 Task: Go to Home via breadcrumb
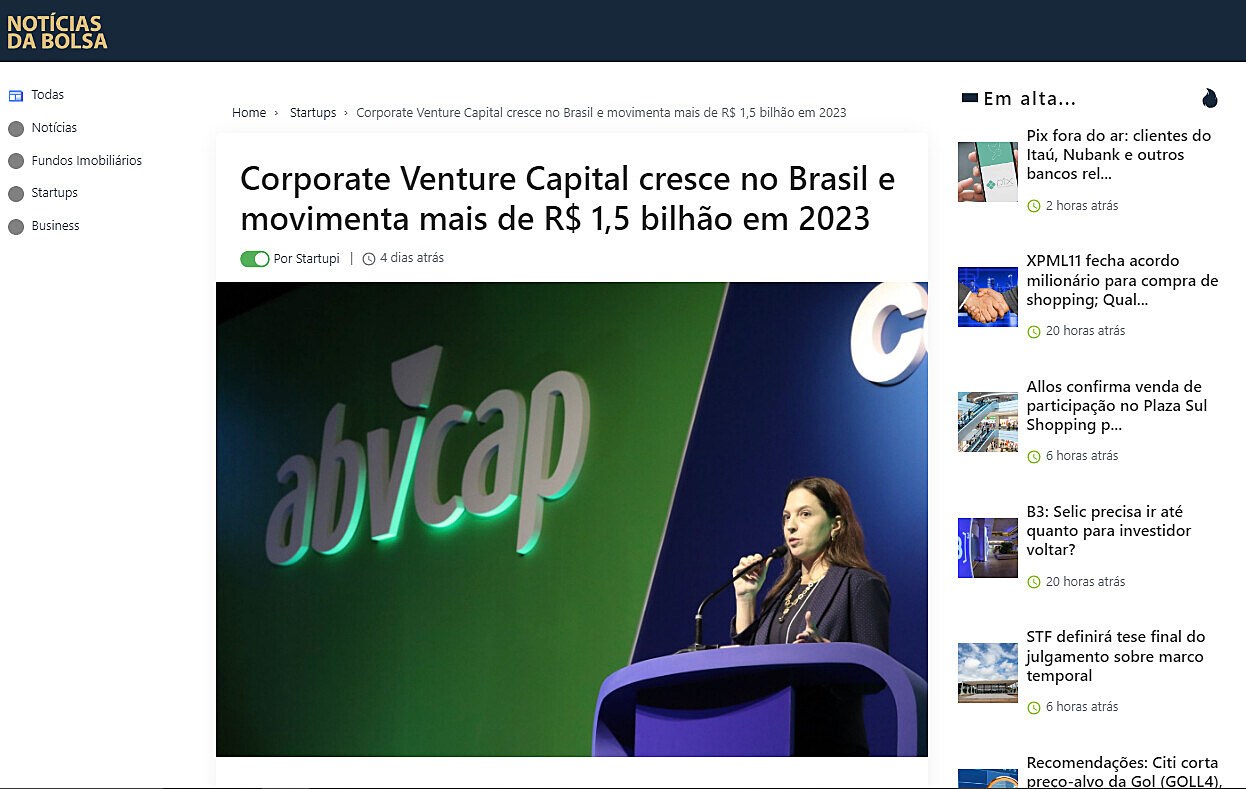click(249, 113)
